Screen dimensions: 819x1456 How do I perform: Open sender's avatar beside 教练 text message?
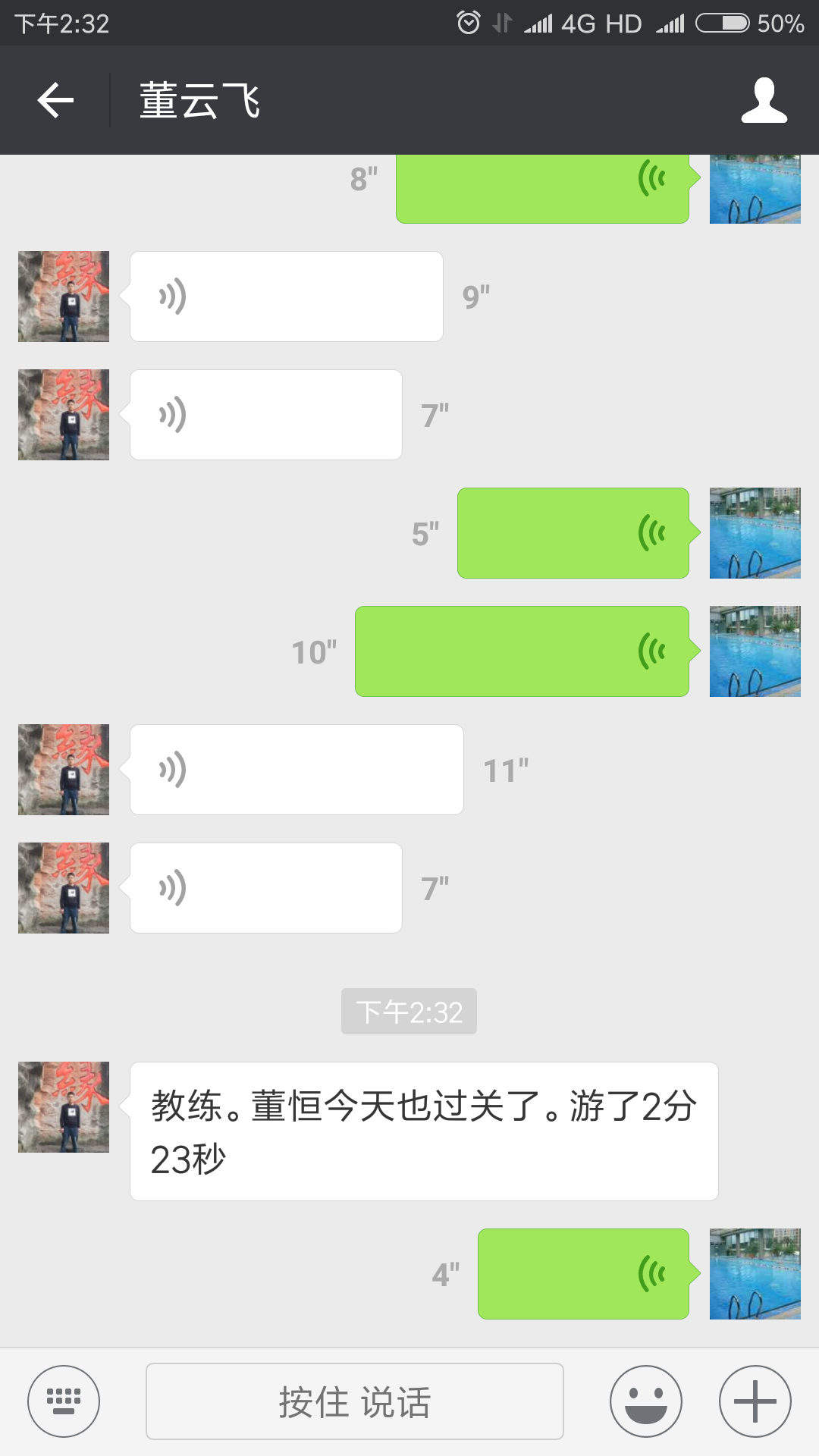click(x=64, y=1107)
